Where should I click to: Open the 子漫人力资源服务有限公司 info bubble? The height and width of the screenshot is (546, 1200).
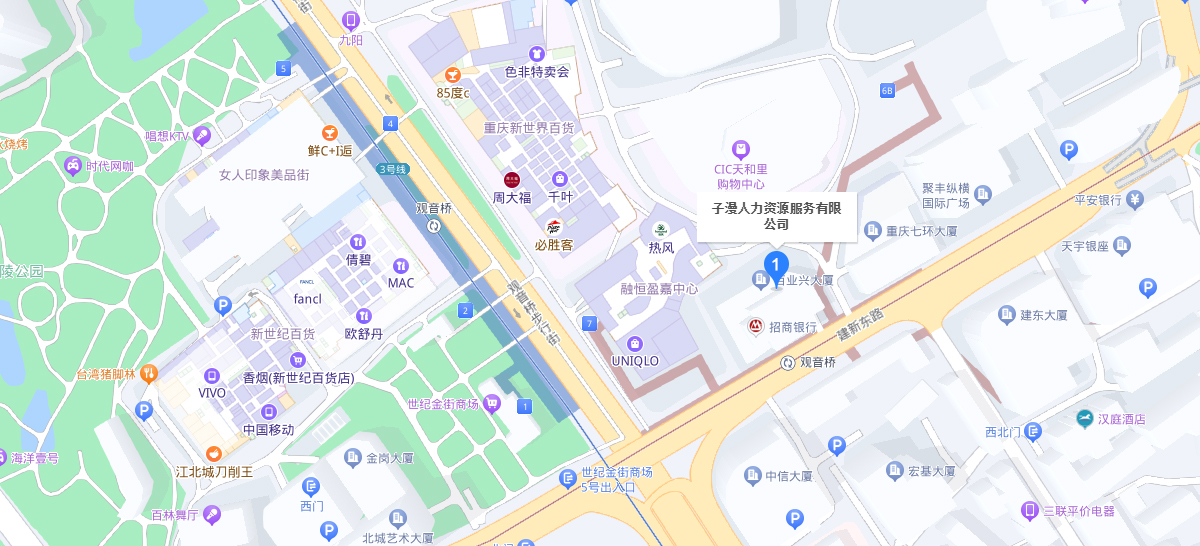pyautogui.click(x=776, y=216)
